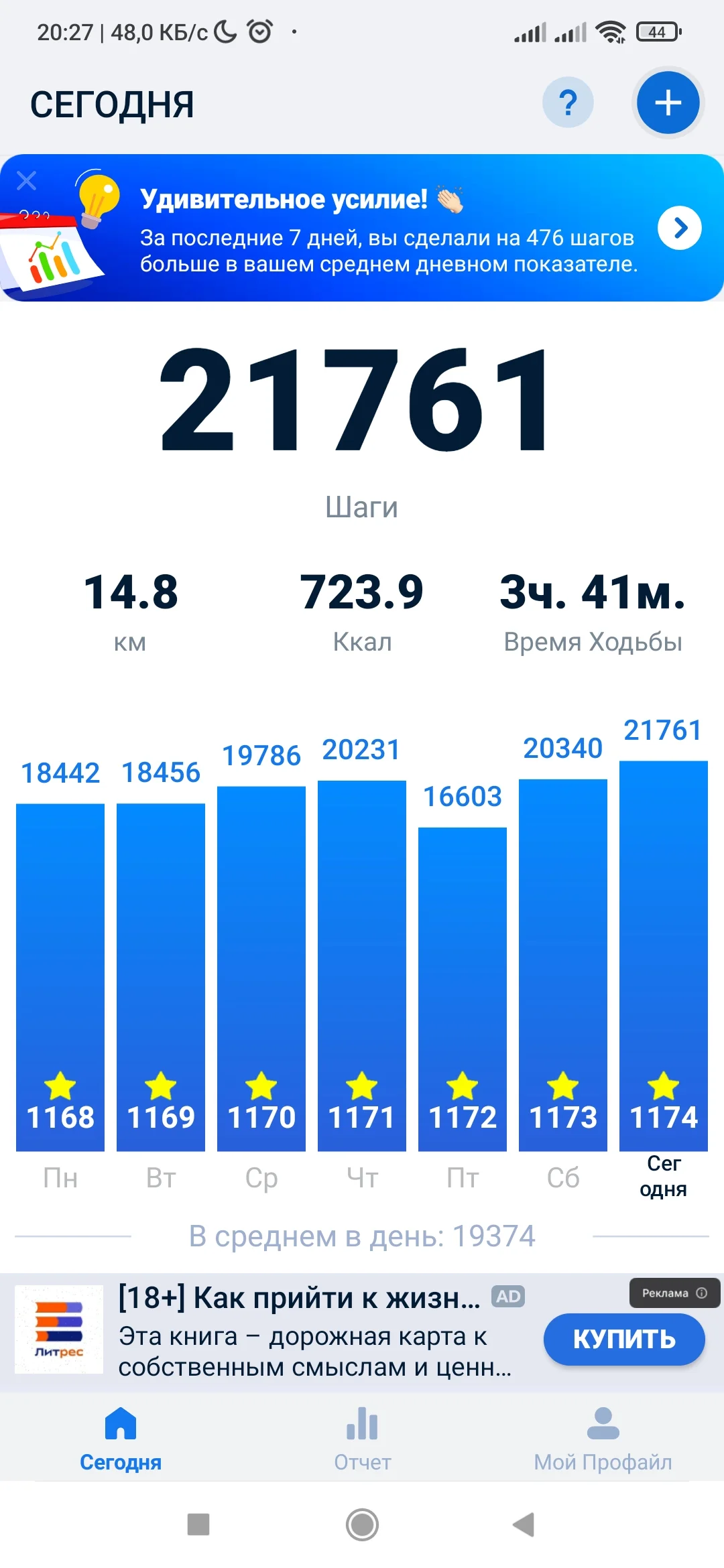Tap КУПИТЬ in the Литрес ad
Image resolution: width=724 pixels, height=1568 pixels.
tap(624, 1340)
